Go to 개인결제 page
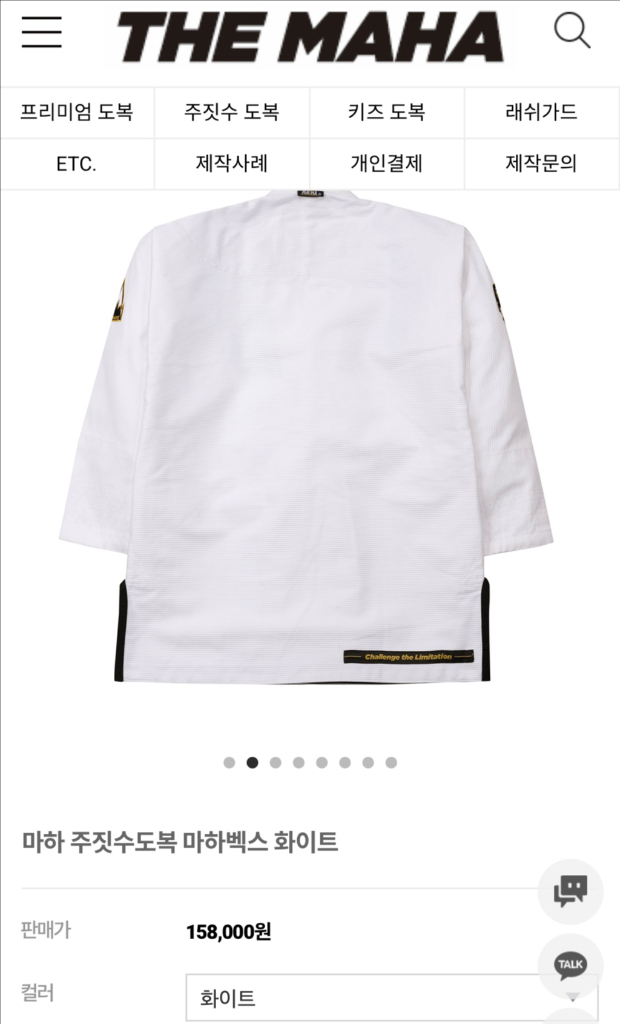Screen dimensions: 620x1024 pos(387,164)
